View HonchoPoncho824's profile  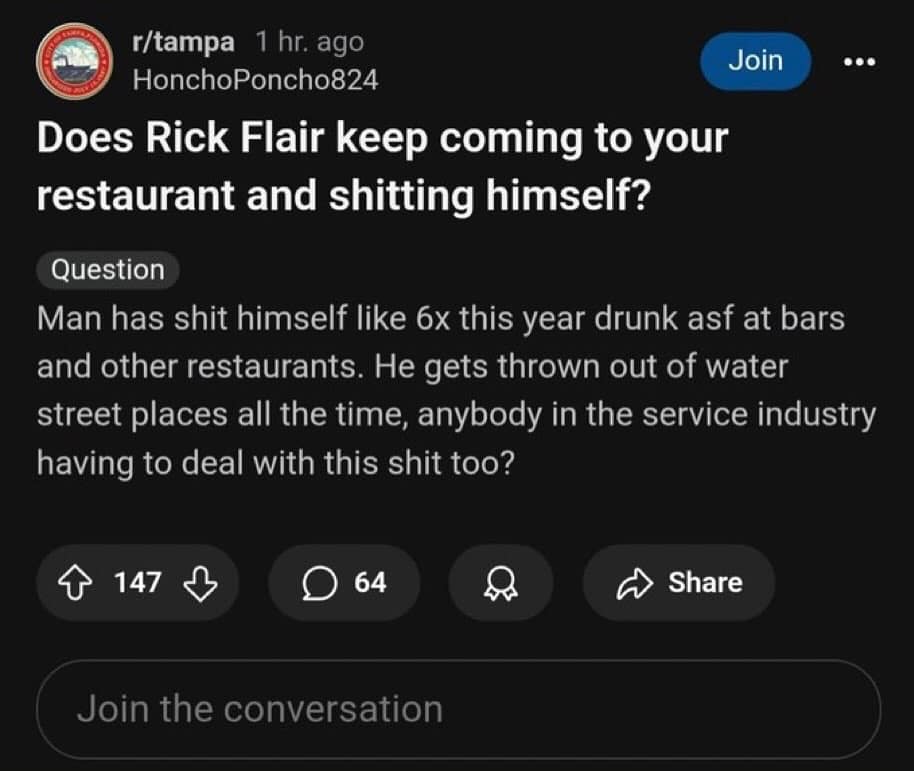coord(256,80)
